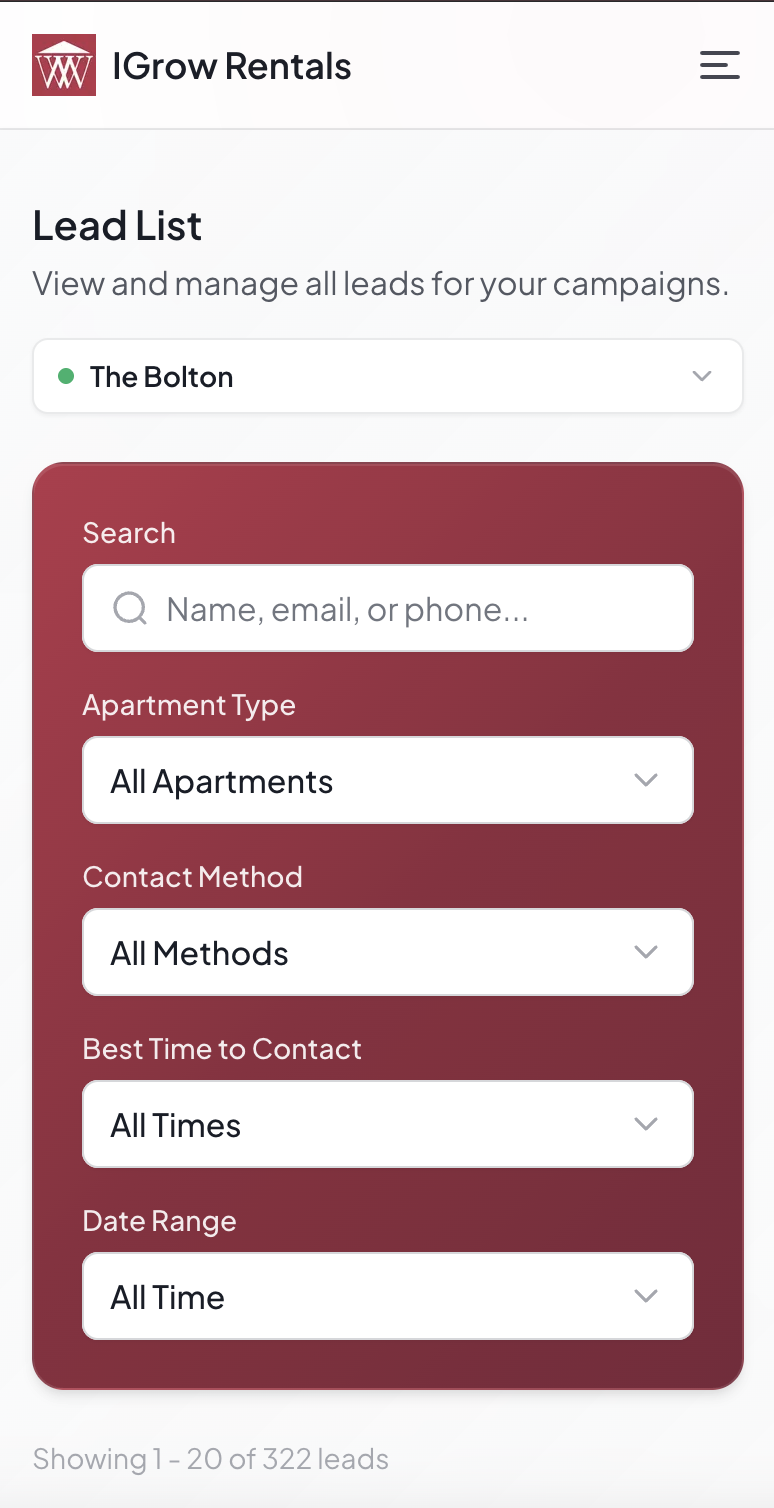The image size is (774, 1508).
Task: Expand The Bolton campaign selector
Action: (x=388, y=376)
